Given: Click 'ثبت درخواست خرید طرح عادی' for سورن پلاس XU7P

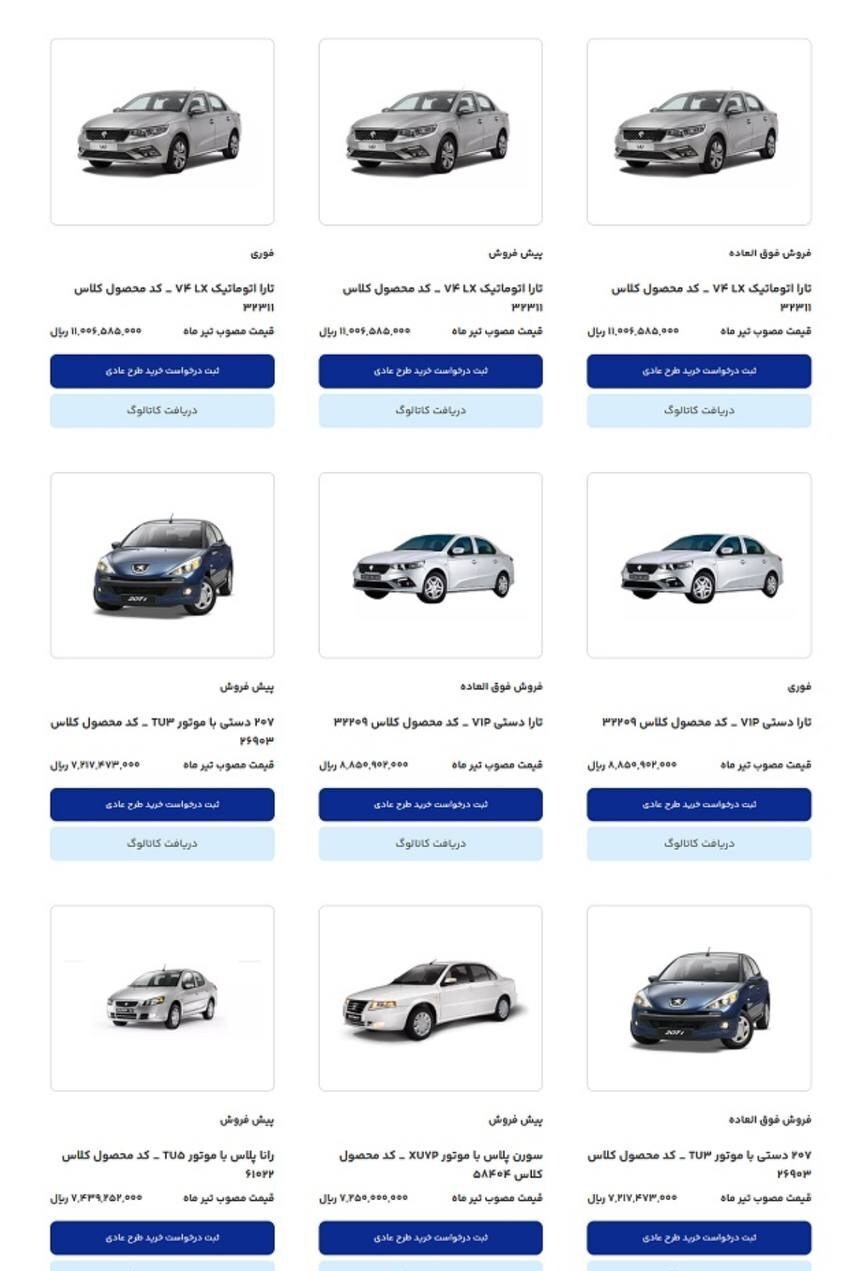Looking at the screenshot, I should [x=430, y=1237].
